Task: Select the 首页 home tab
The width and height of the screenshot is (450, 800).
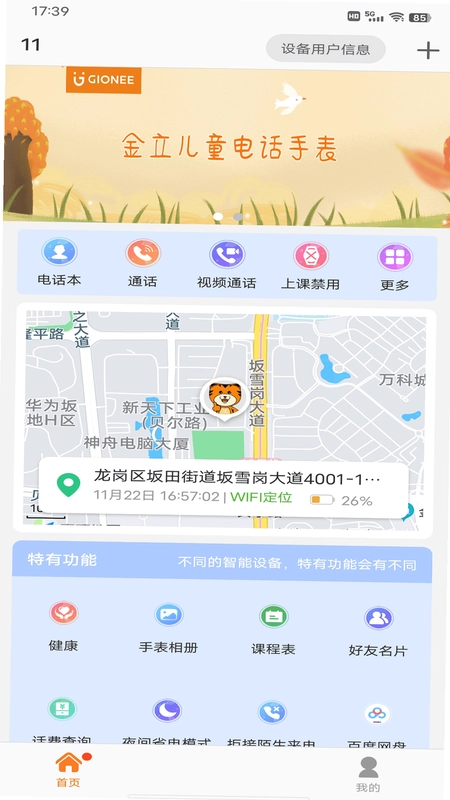Action: [x=69, y=770]
